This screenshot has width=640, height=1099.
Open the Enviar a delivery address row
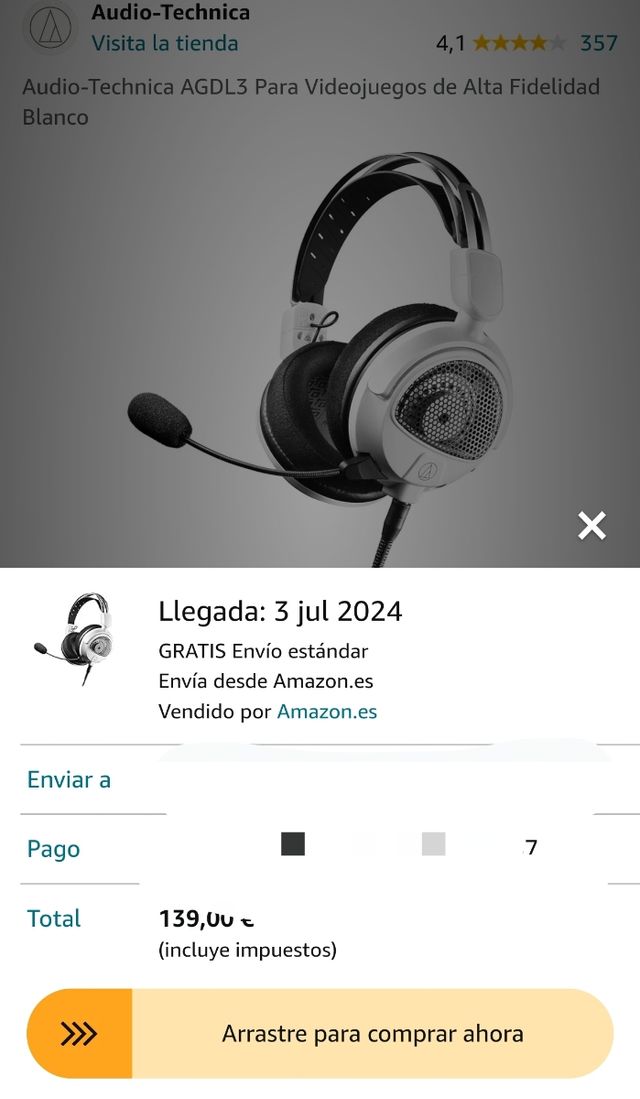[320, 780]
